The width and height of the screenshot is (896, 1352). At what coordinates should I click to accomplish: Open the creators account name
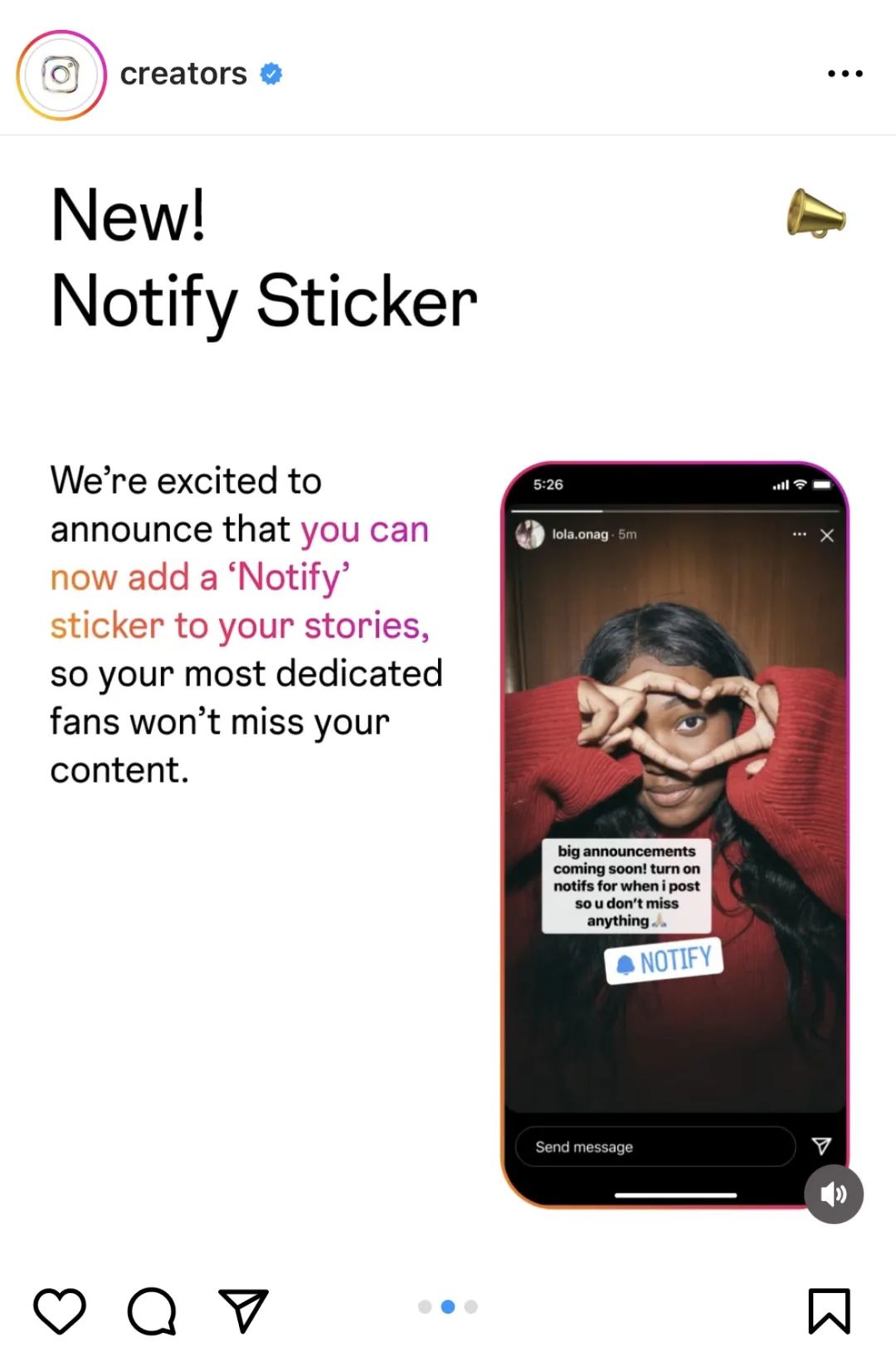183,74
